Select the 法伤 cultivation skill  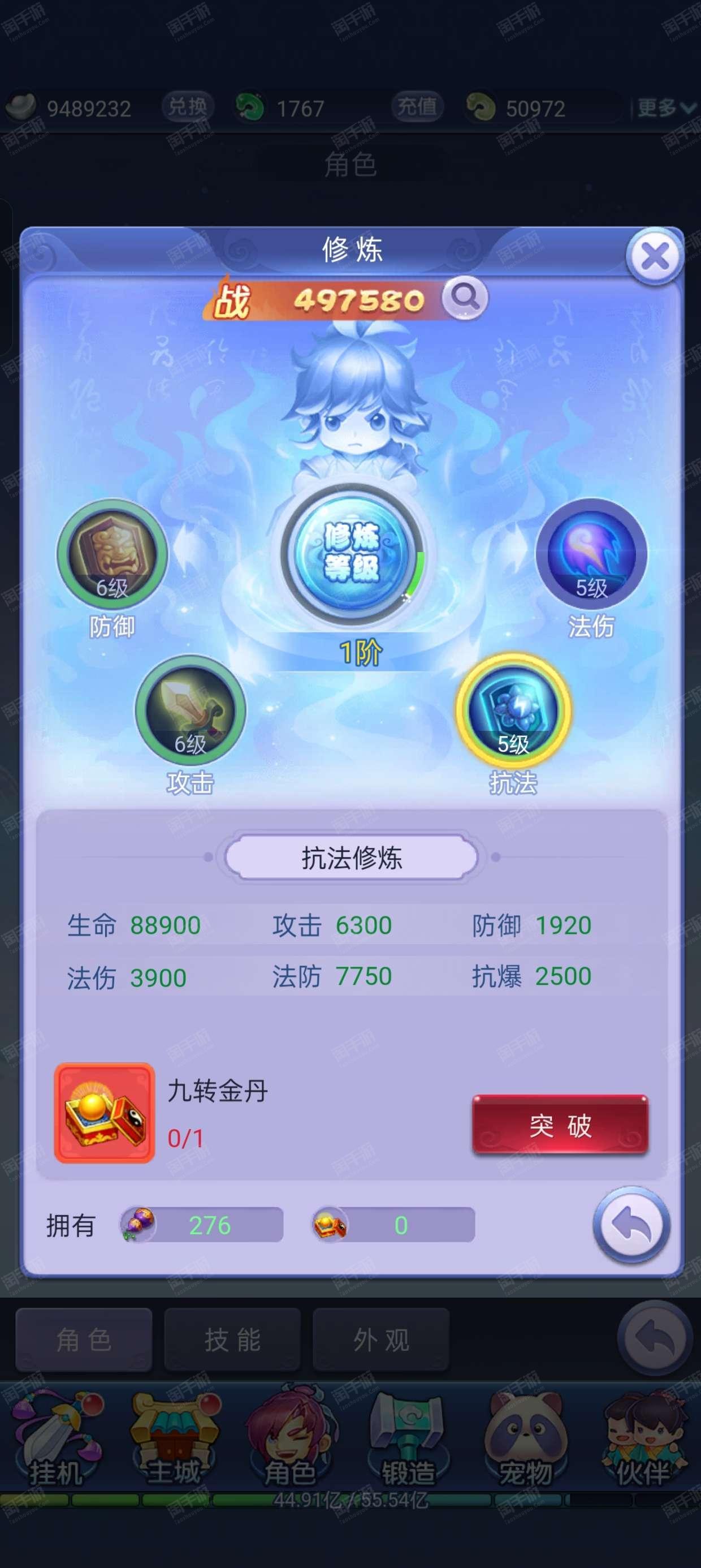coord(591,554)
